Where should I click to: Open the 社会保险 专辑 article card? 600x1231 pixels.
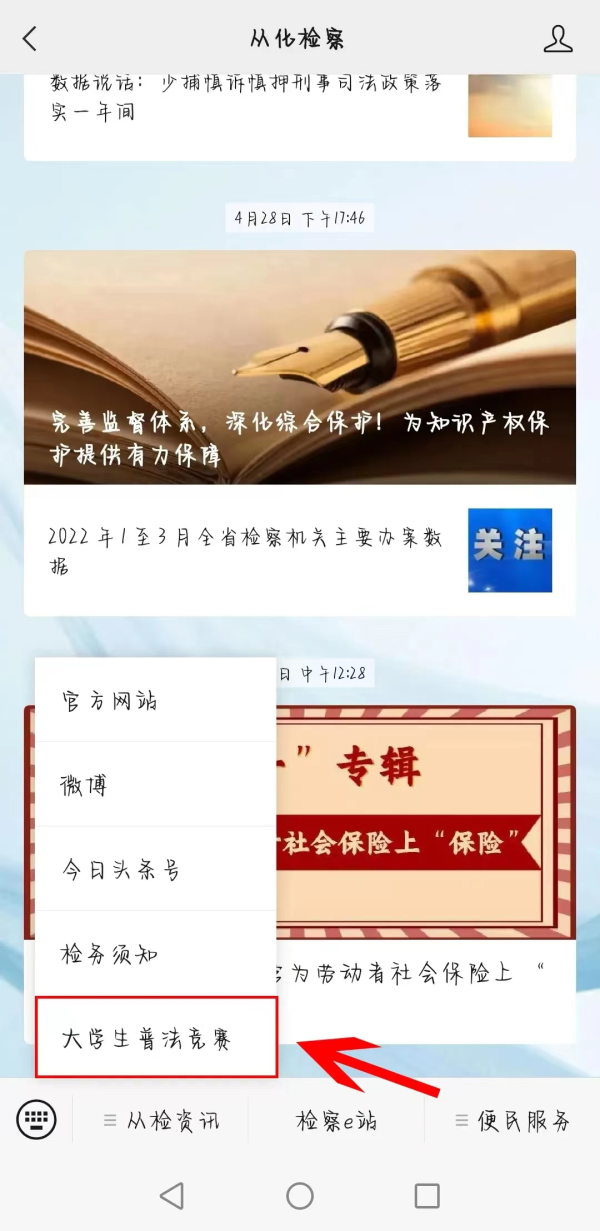coord(425,820)
